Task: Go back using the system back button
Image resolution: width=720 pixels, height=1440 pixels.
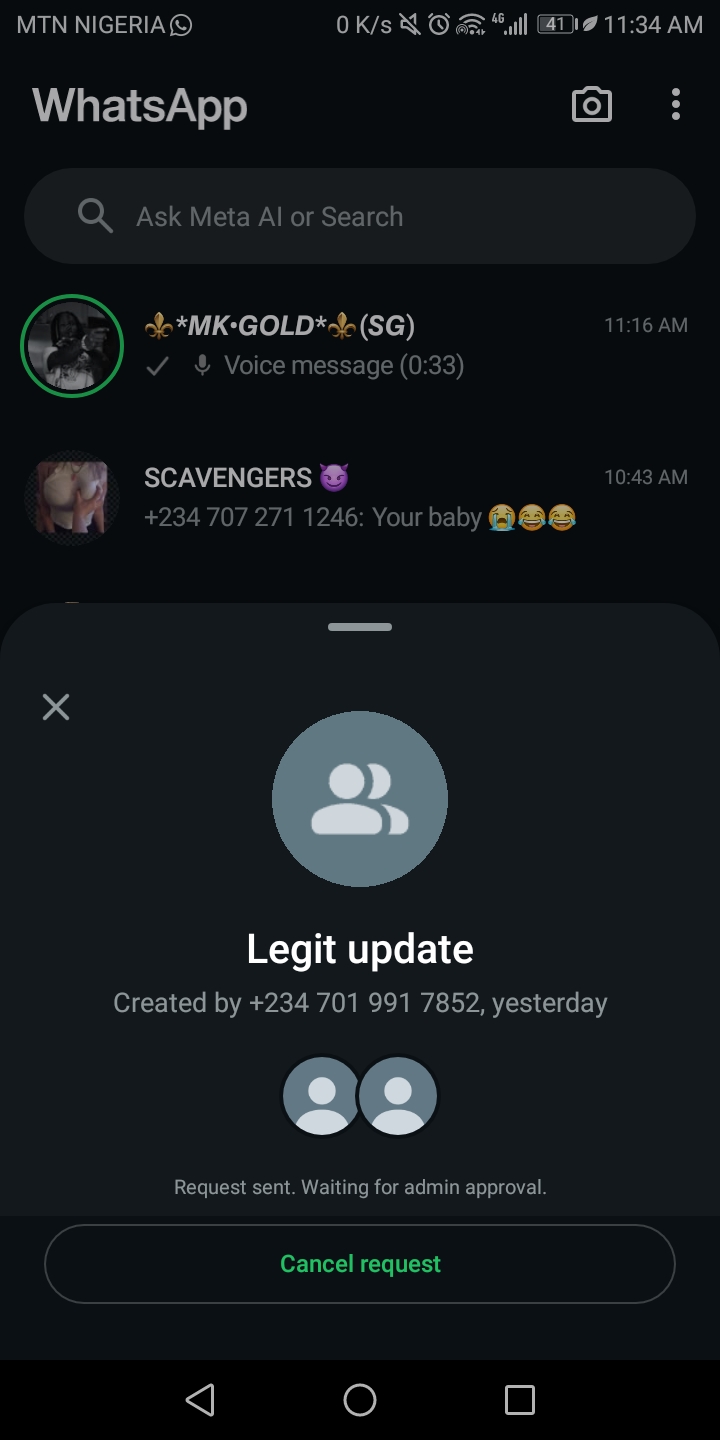Action: pos(200,1399)
